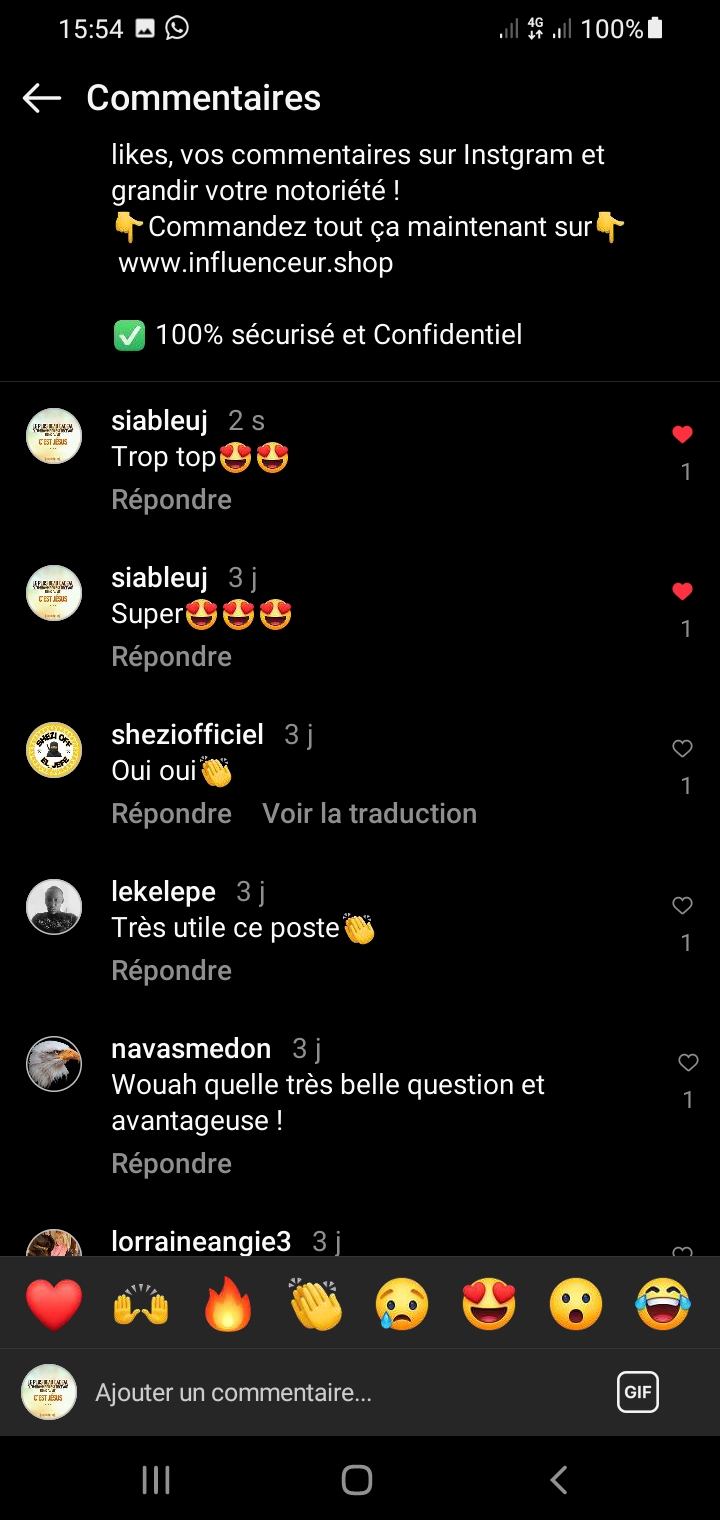This screenshot has height=1520, width=720.
Task: Like sheziofficiel's "Oui oui" comment
Action: (682, 748)
